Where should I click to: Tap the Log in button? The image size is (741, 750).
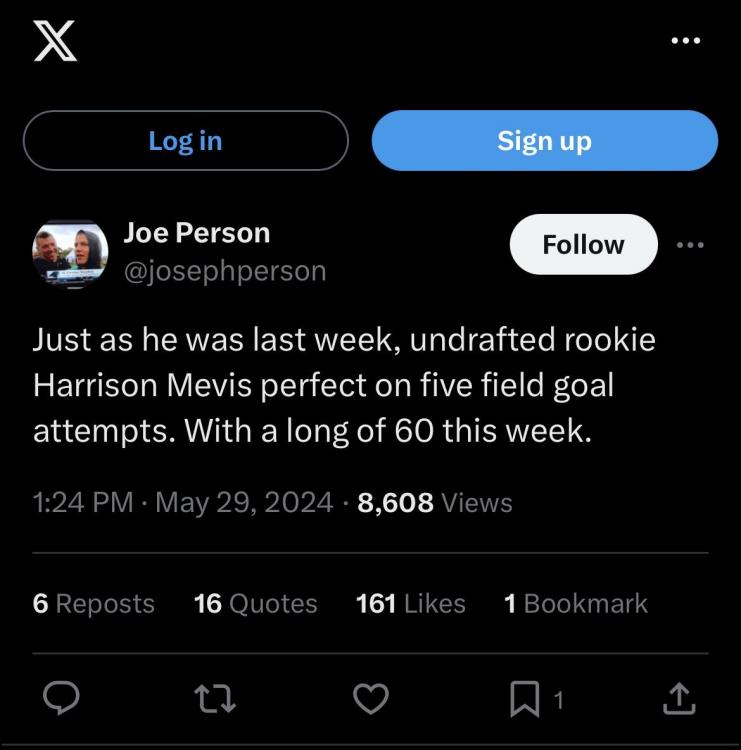(185, 141)
